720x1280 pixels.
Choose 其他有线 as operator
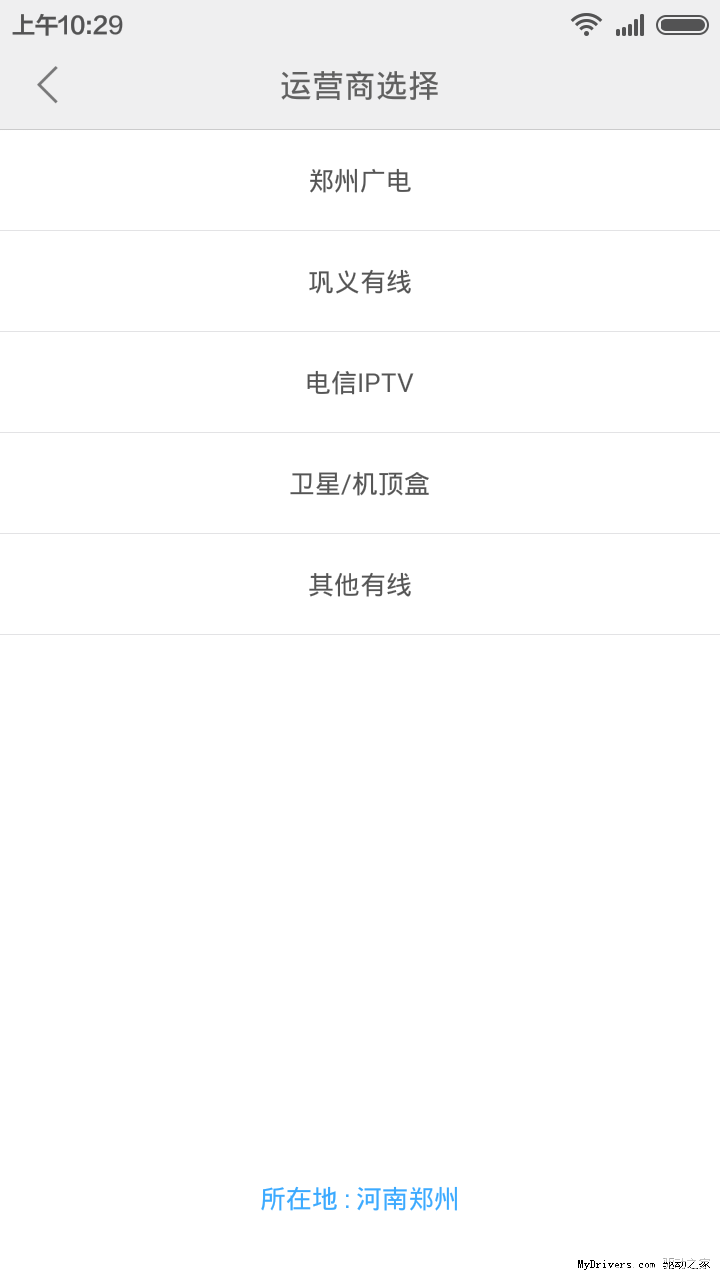tap(360, 585)
